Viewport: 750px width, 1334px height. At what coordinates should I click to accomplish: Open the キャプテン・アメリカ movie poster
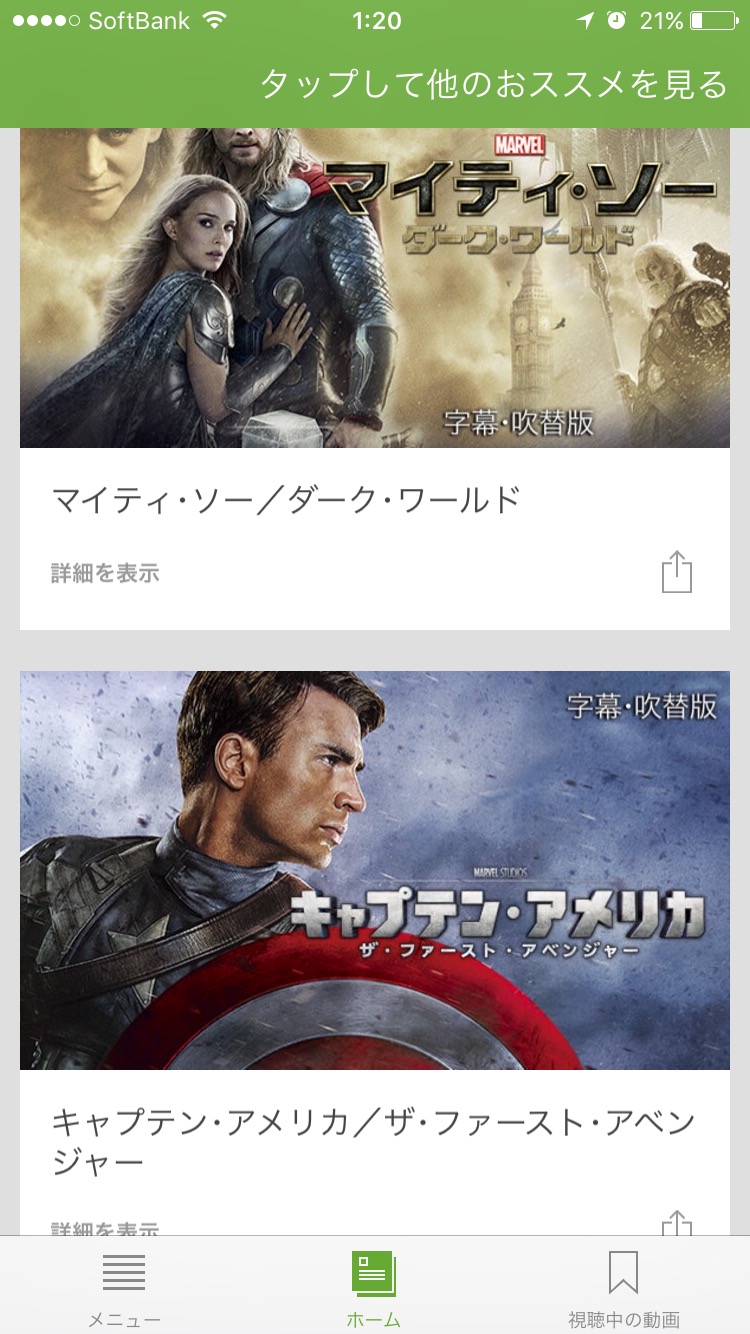pyautogui.click(x=375, y=870)
